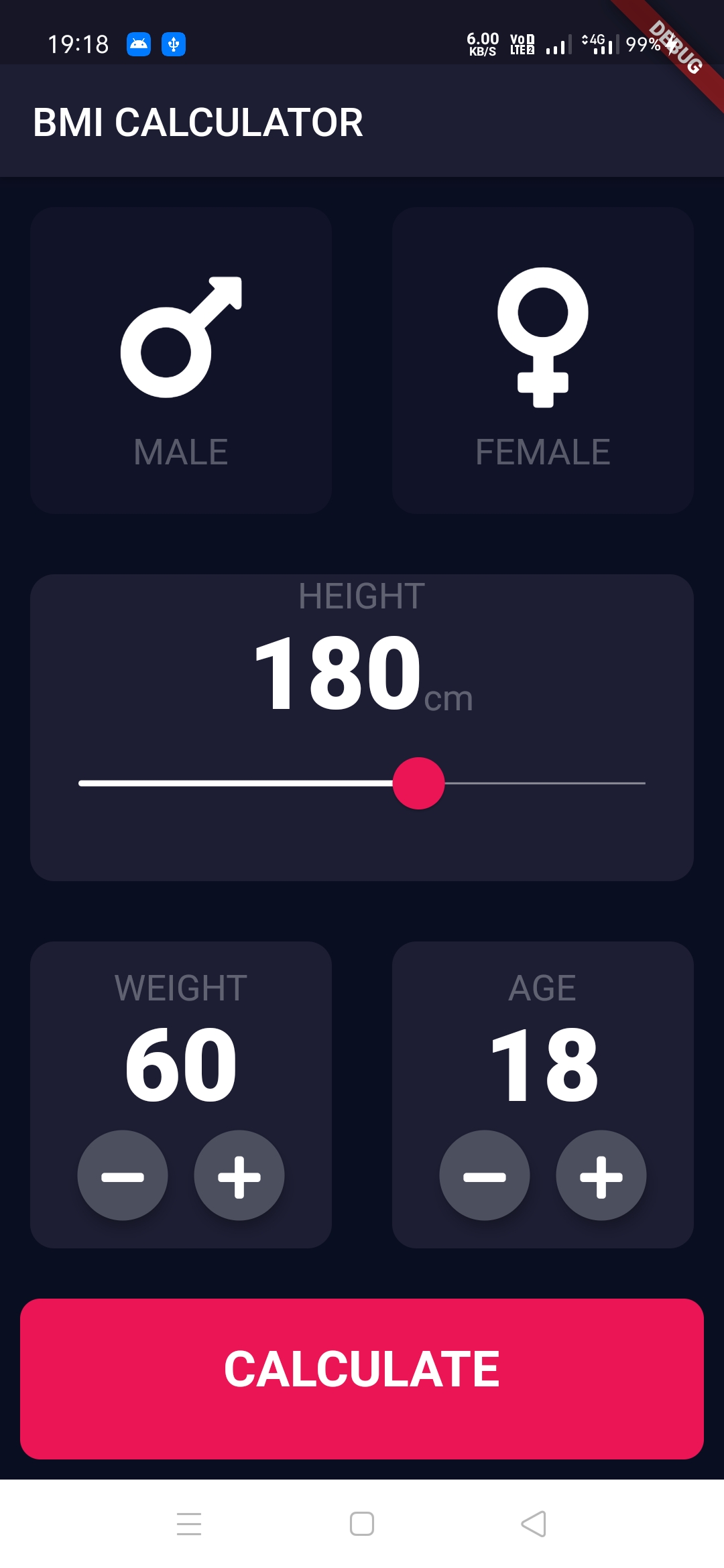The height and width of the screenshot is (1568, 724).
Task: Tap the Android system notification icon
Action: click(139, 44)
